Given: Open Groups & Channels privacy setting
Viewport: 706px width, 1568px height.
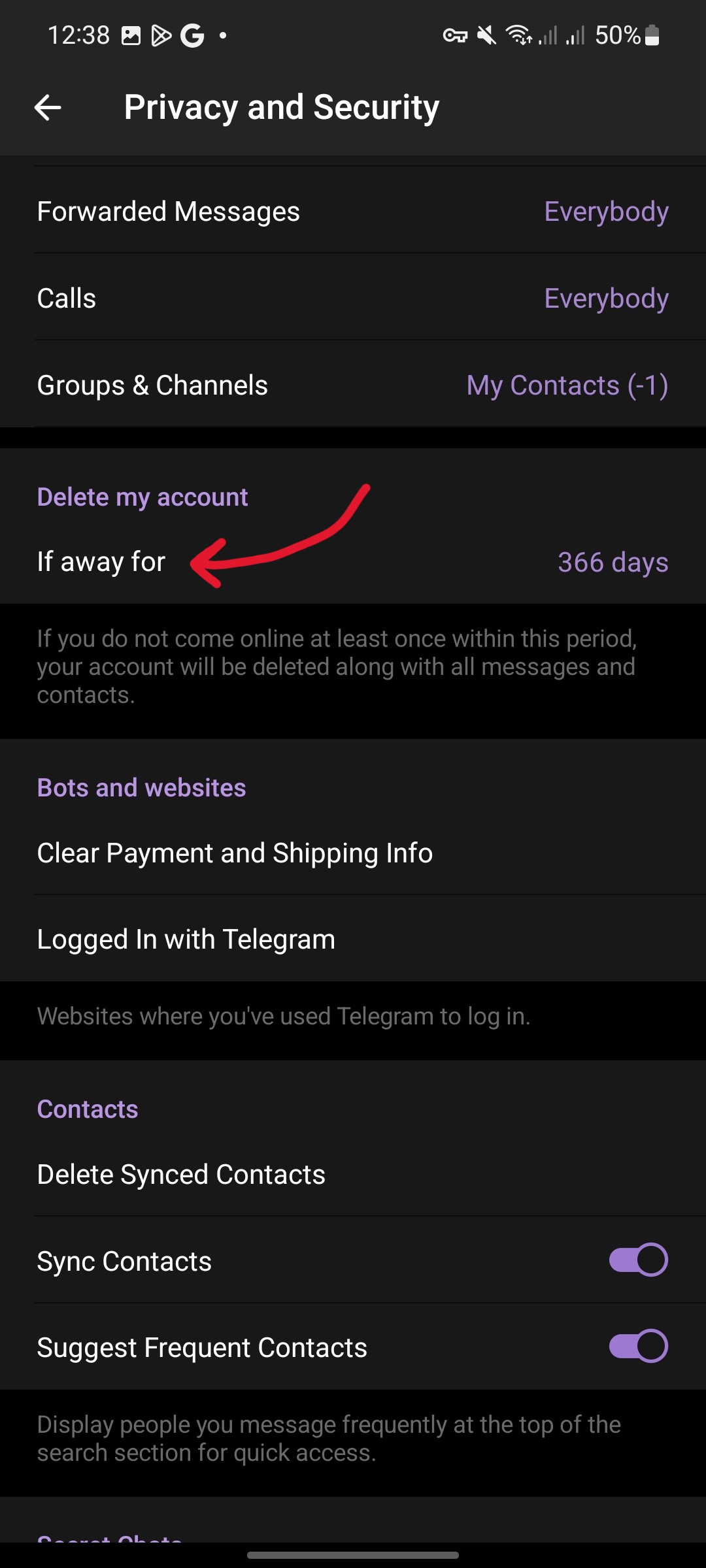Looking at the screenshot, I should point(353,385).
